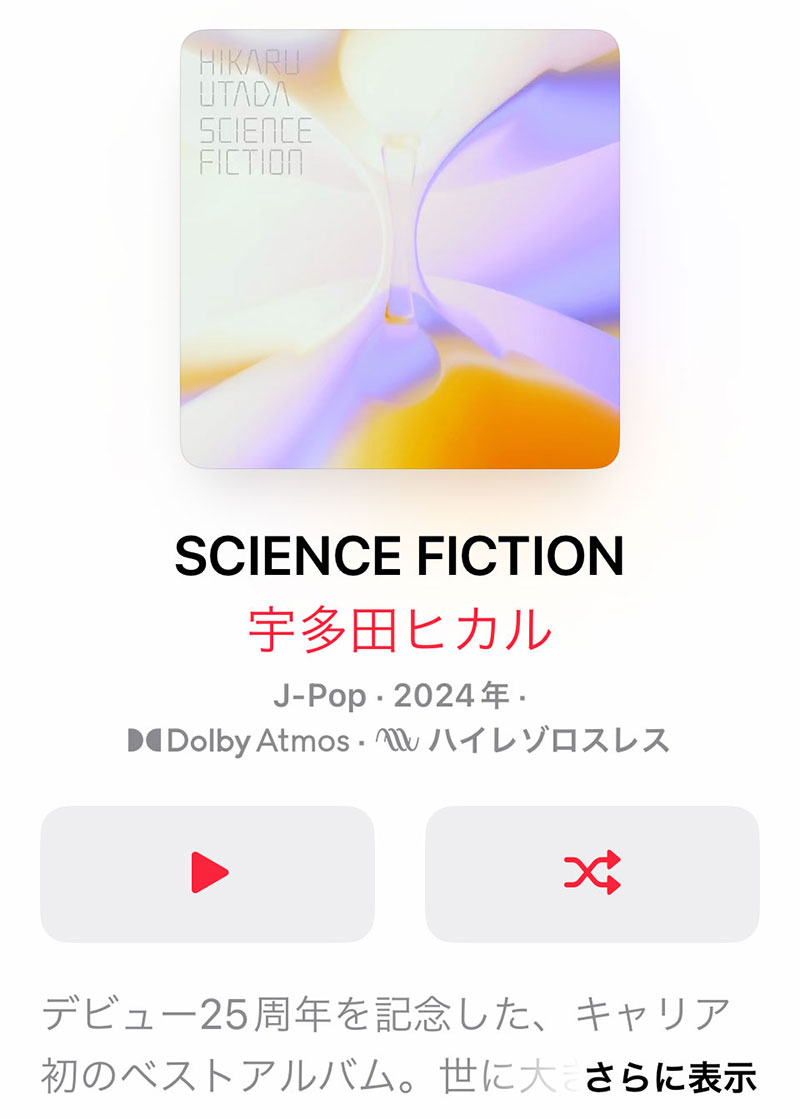800x1119 pixels.
Task: Shuffle the SCIENCE FICTION album
Action: [592, 873]
